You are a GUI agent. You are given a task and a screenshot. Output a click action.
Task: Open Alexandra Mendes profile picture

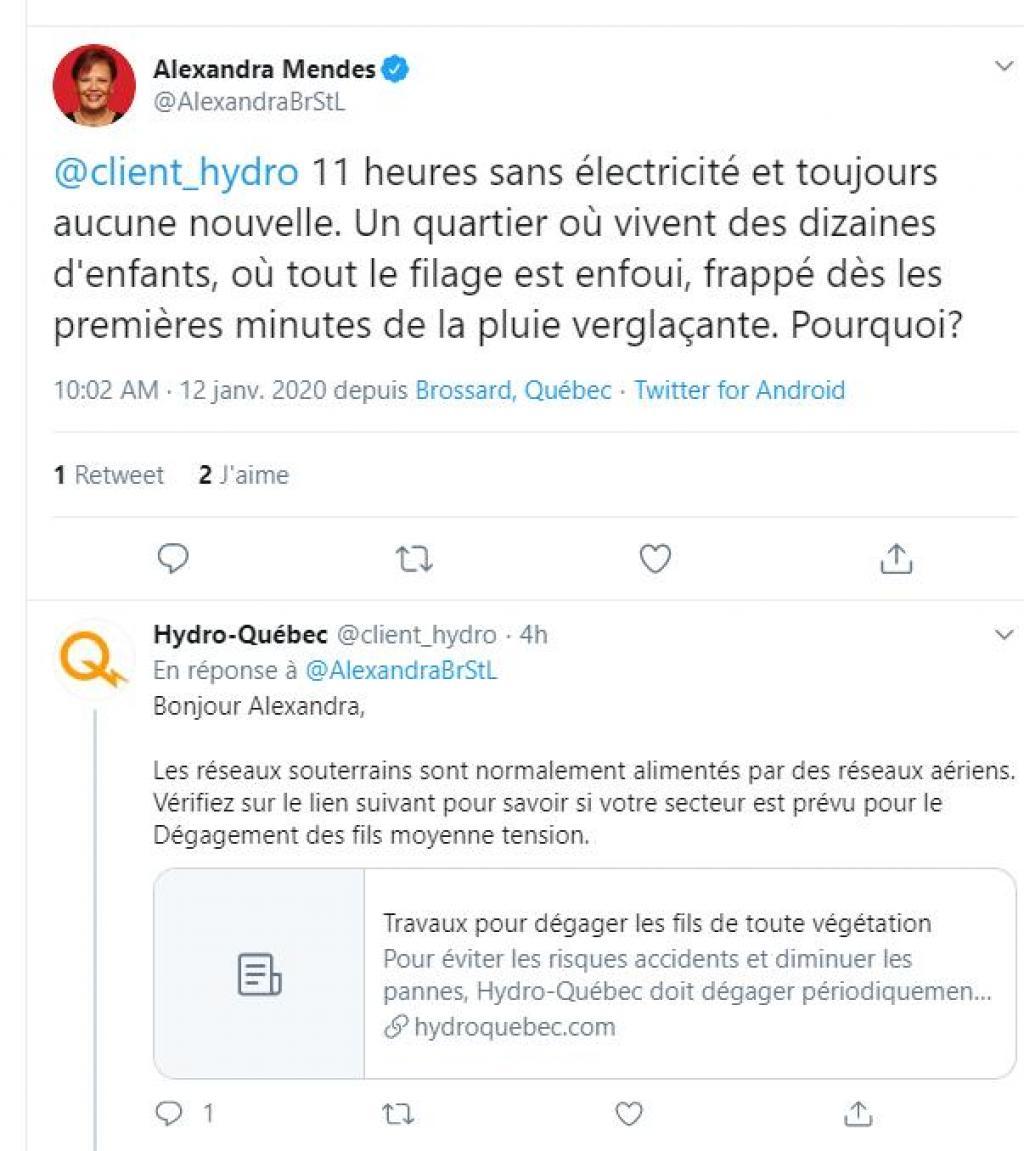point(94,84)
